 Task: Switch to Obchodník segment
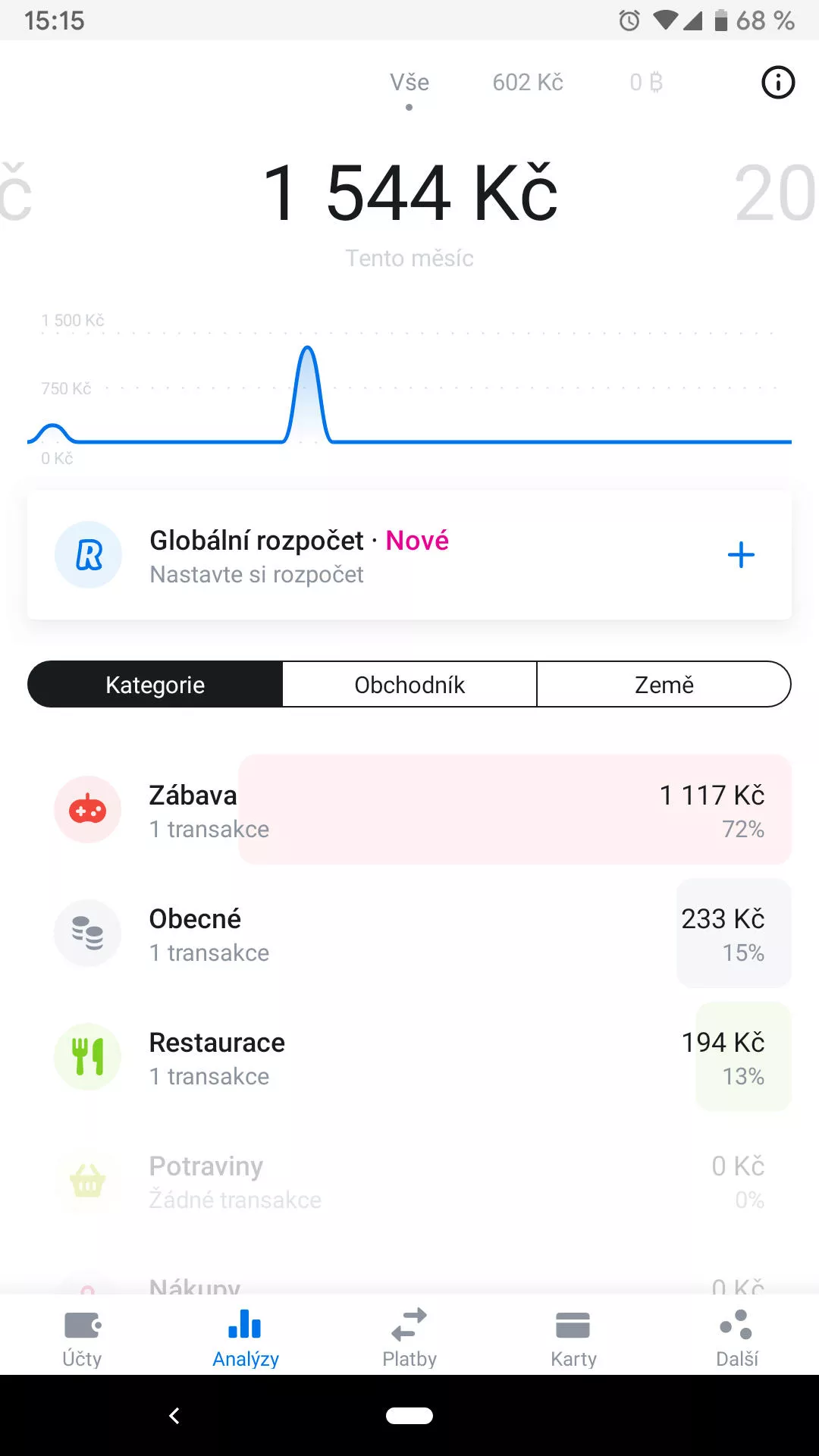pos(409,684)
